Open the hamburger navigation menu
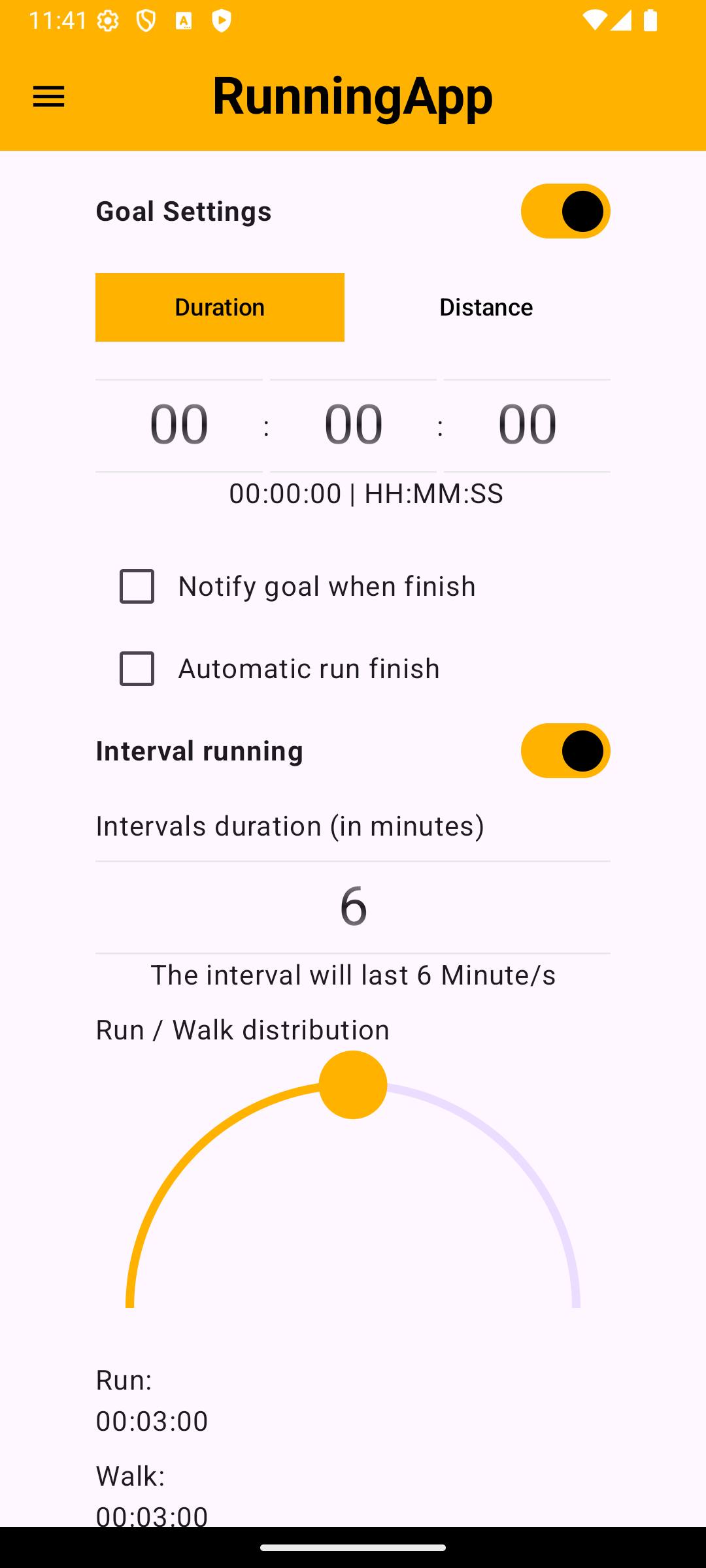 point(49,97)
